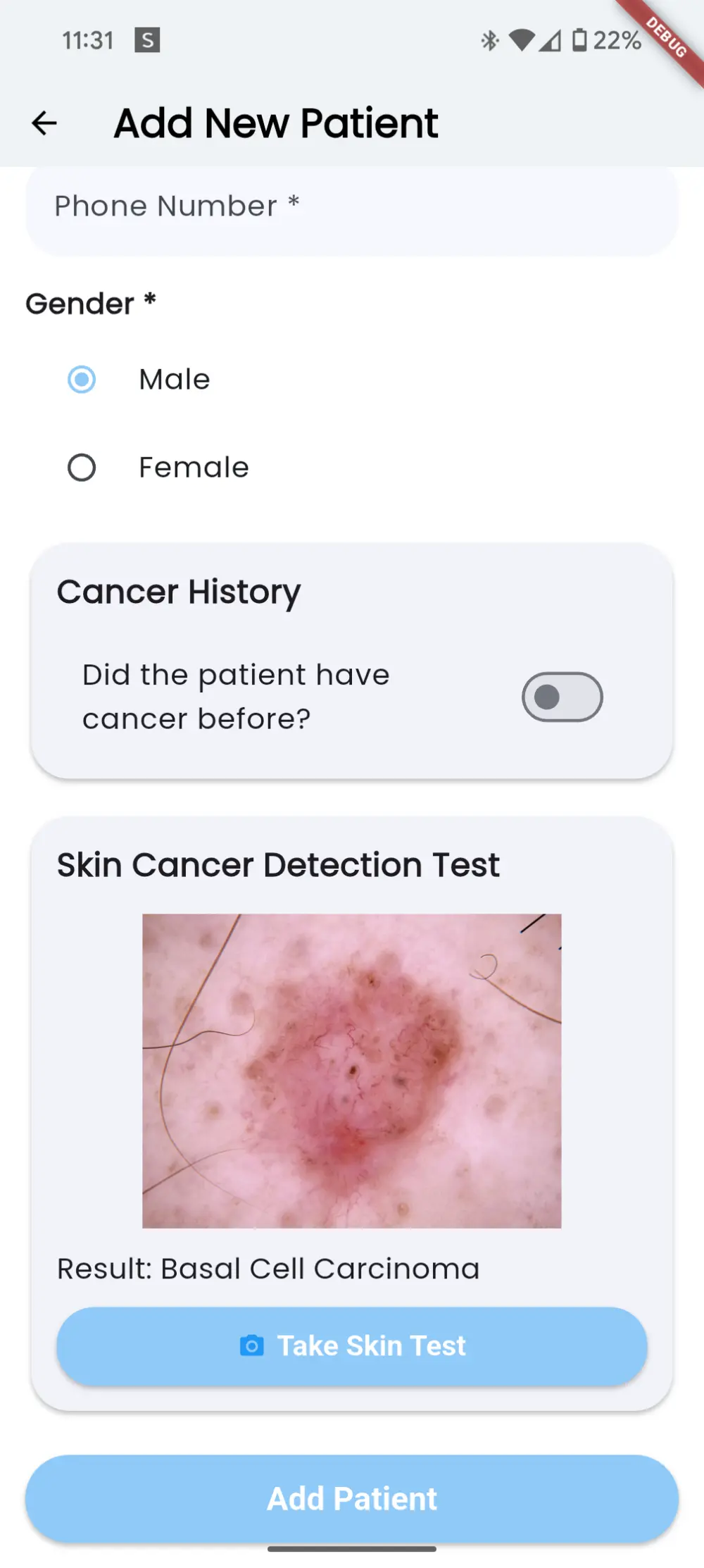This screenshot has height=1568, width=704.
Task: Toggle the cancer history switch
Action: click(x=562, y=697)
